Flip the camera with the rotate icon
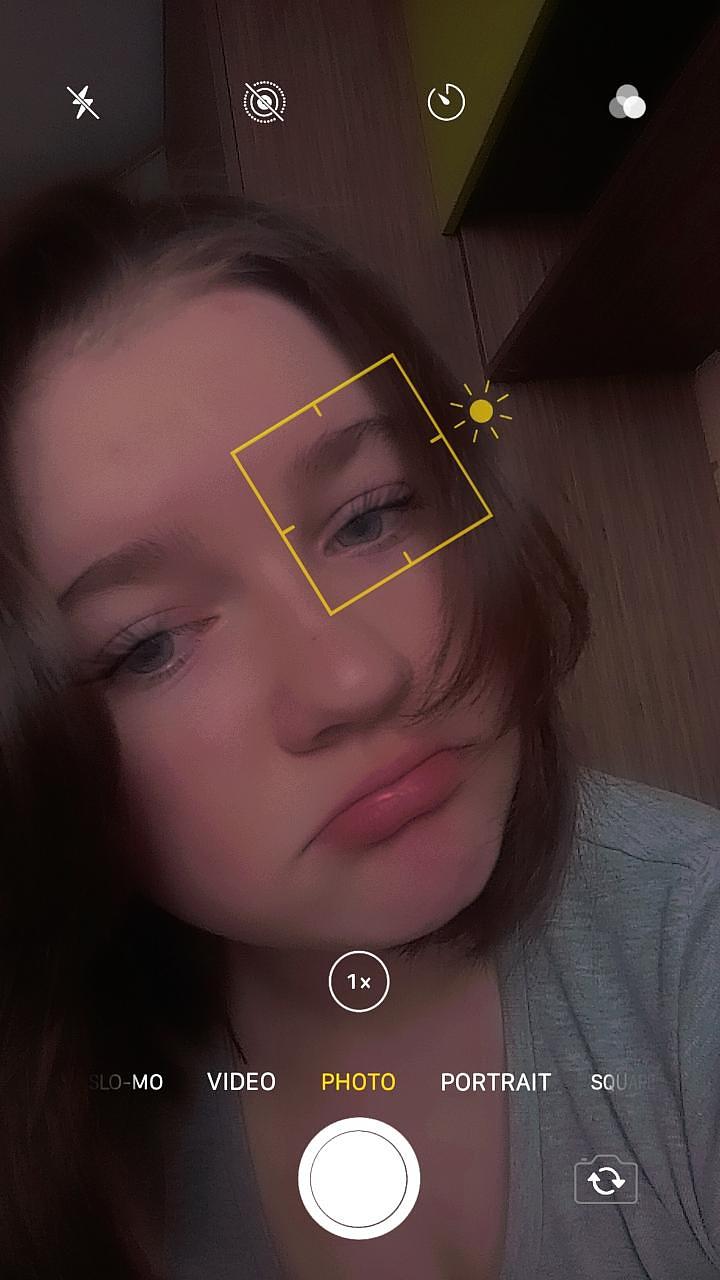The width and height of the screenshot is (720, 1280). (606, 1181)
